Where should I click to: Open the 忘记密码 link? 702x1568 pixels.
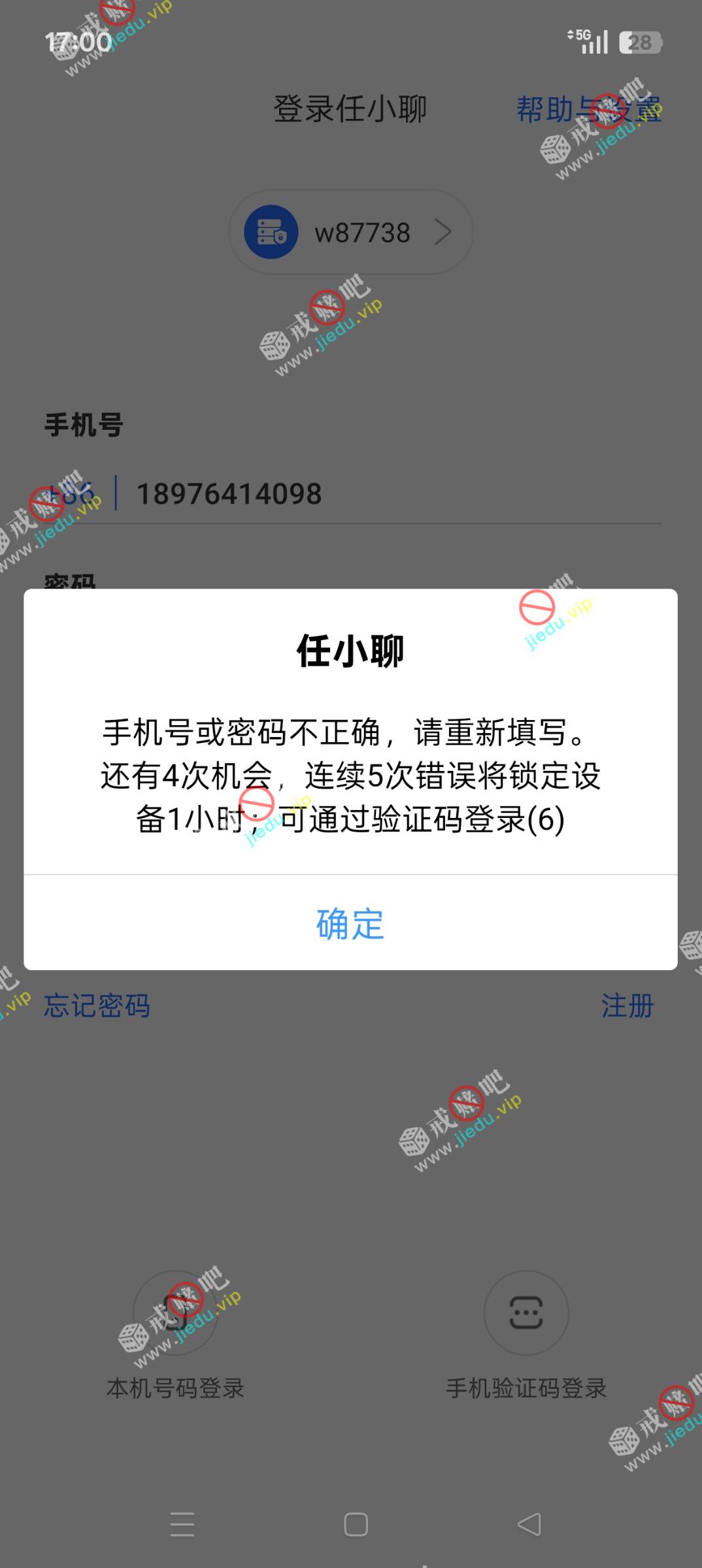[x=97, y=1006]
